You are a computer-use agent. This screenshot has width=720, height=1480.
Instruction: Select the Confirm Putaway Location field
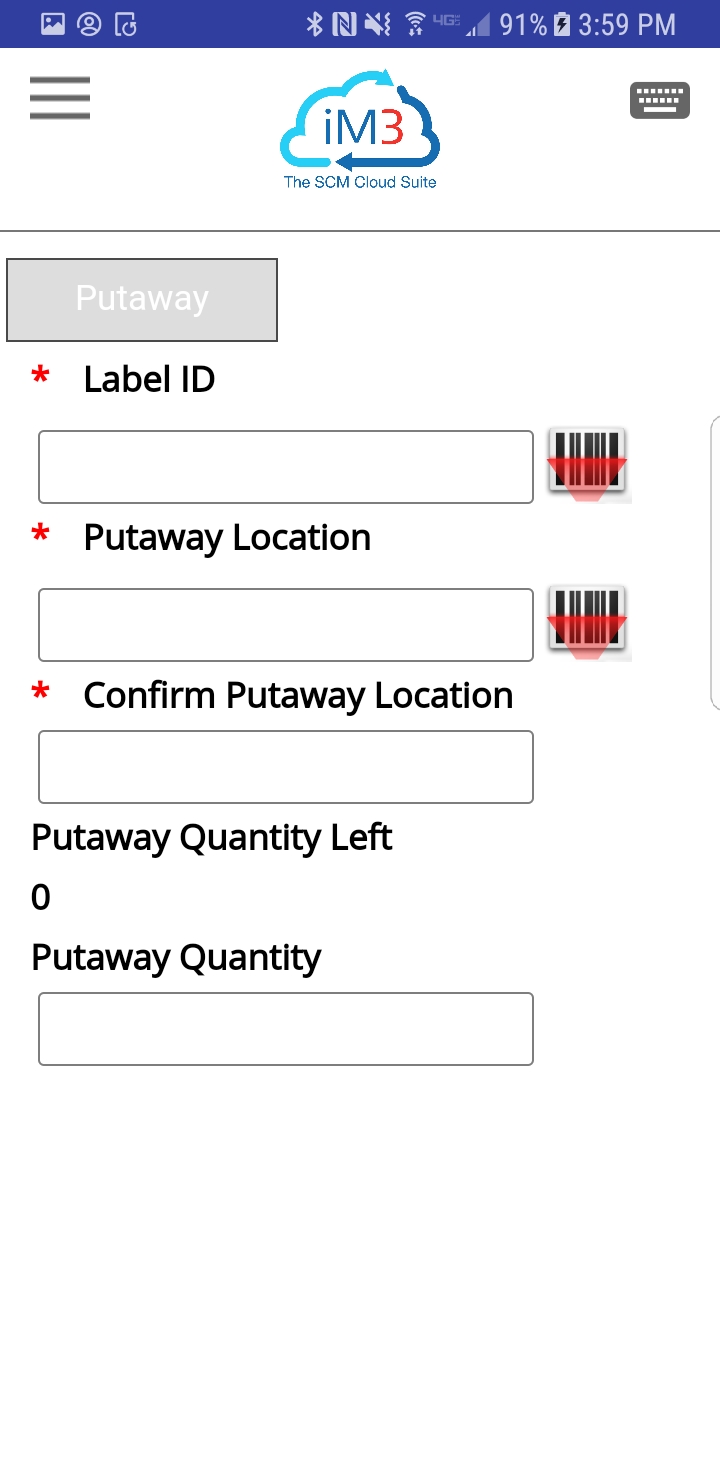(x=286, y=767)
